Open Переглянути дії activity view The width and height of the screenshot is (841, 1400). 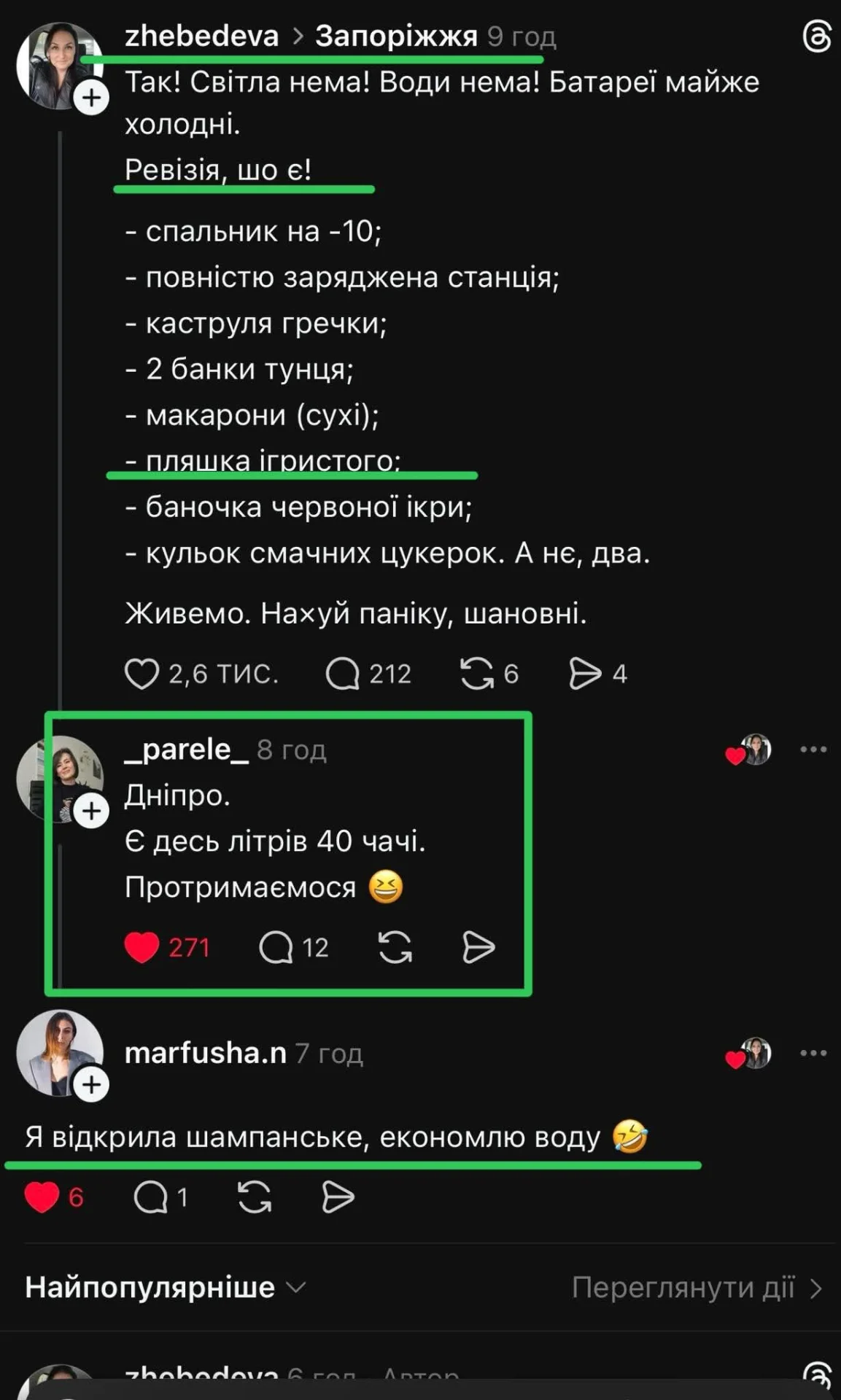coord(696,1288)
